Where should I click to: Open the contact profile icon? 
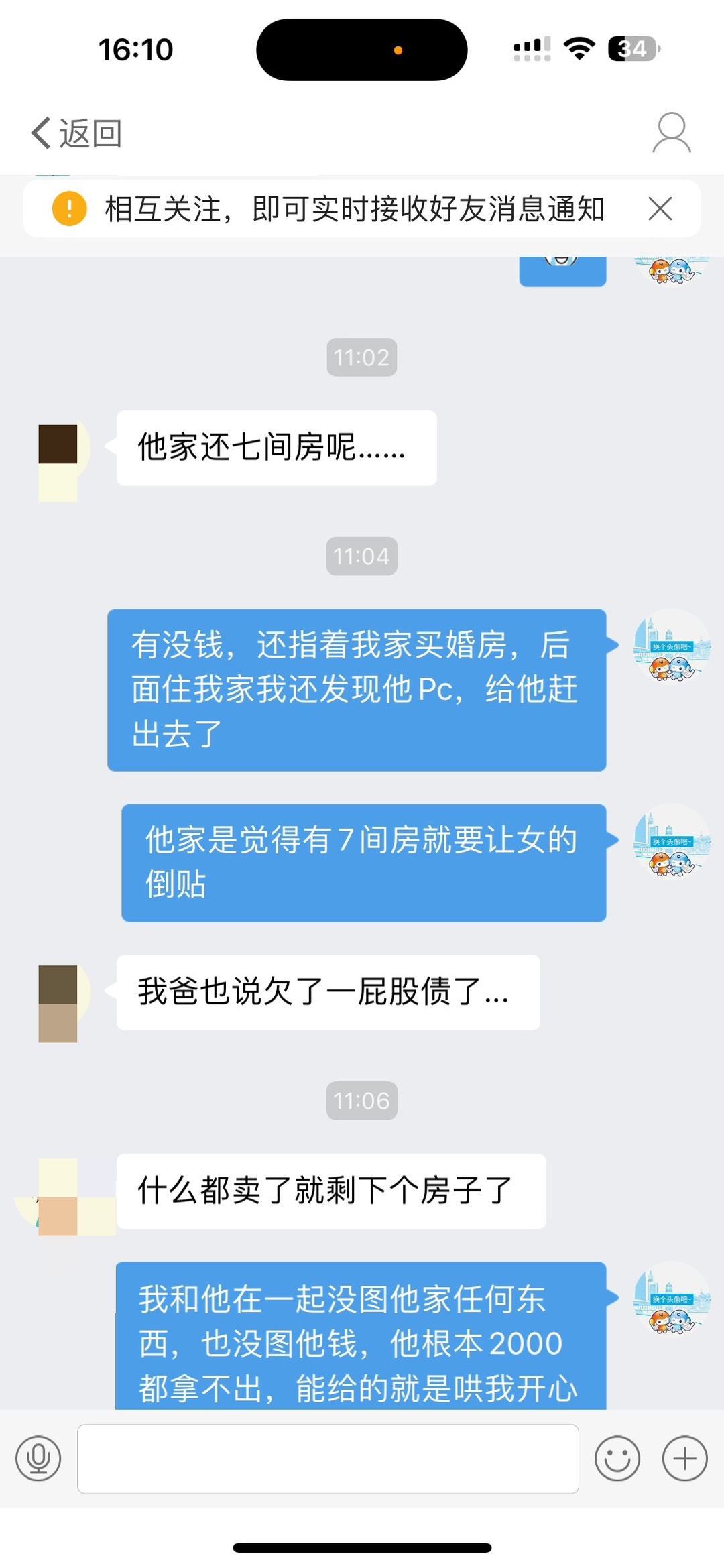(x=671, y=133)
